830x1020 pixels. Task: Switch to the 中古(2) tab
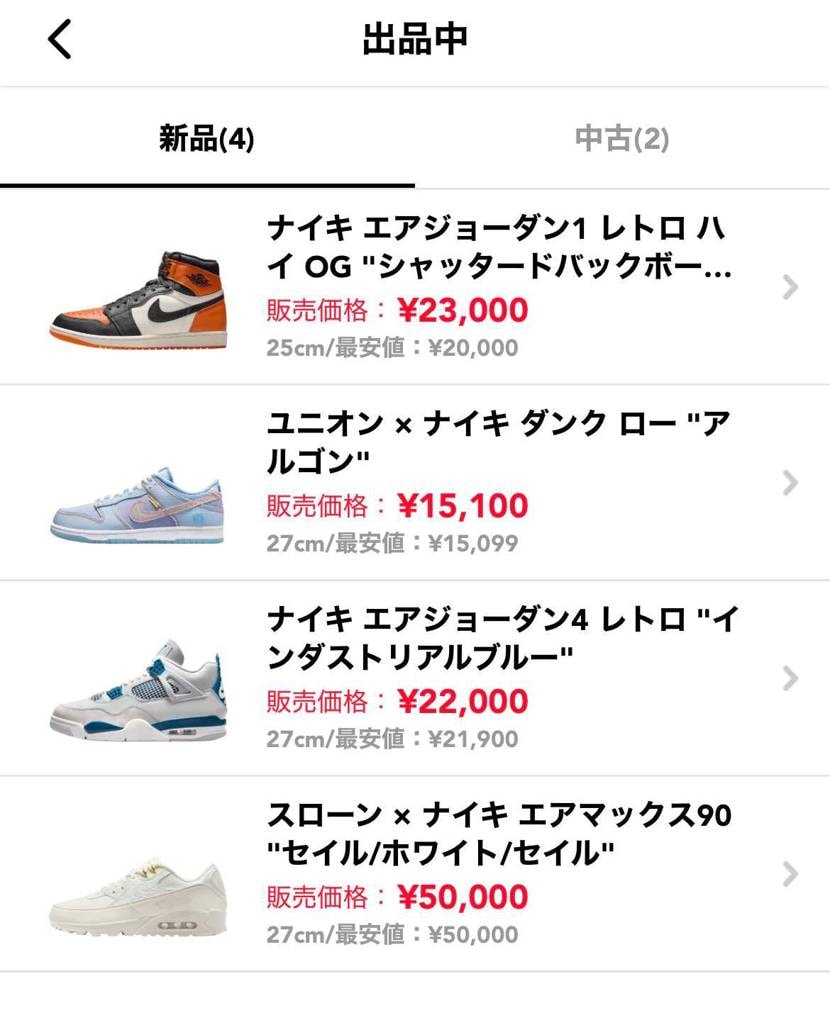point(622,140)
